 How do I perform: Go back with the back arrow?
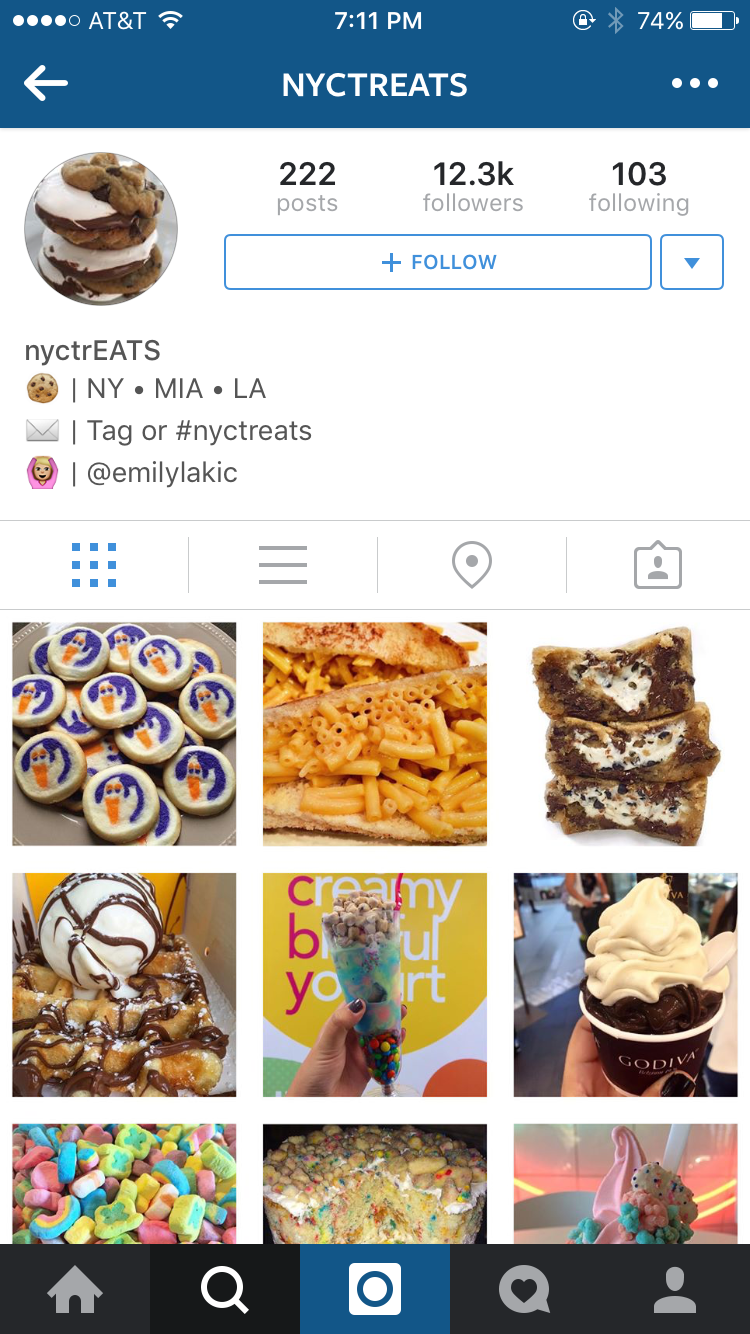(45, 84)
